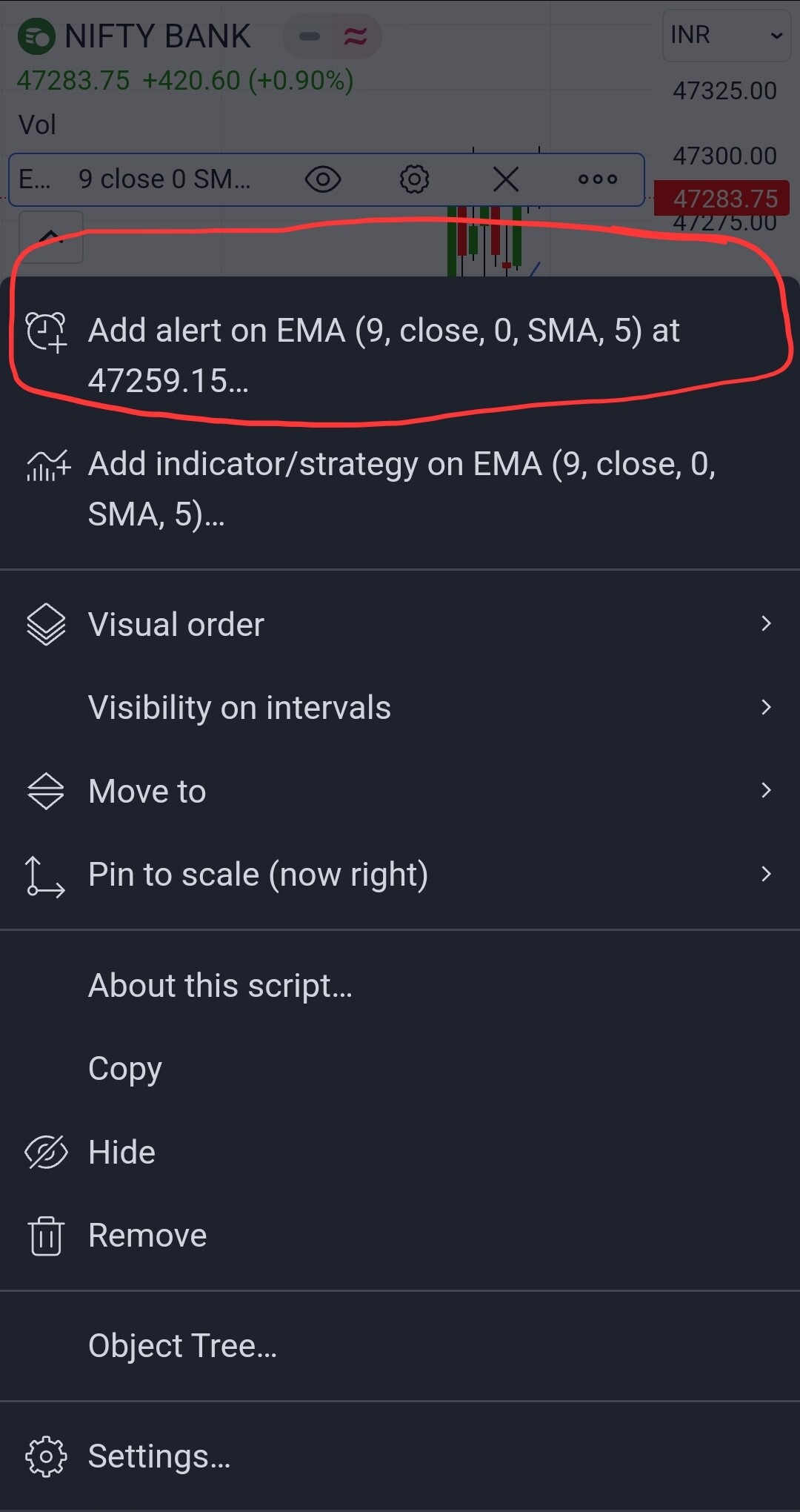The height and width of the screenshot is (1512, 800).
Task: Remove the EMA indicator
Action: tap(400, 1236)
